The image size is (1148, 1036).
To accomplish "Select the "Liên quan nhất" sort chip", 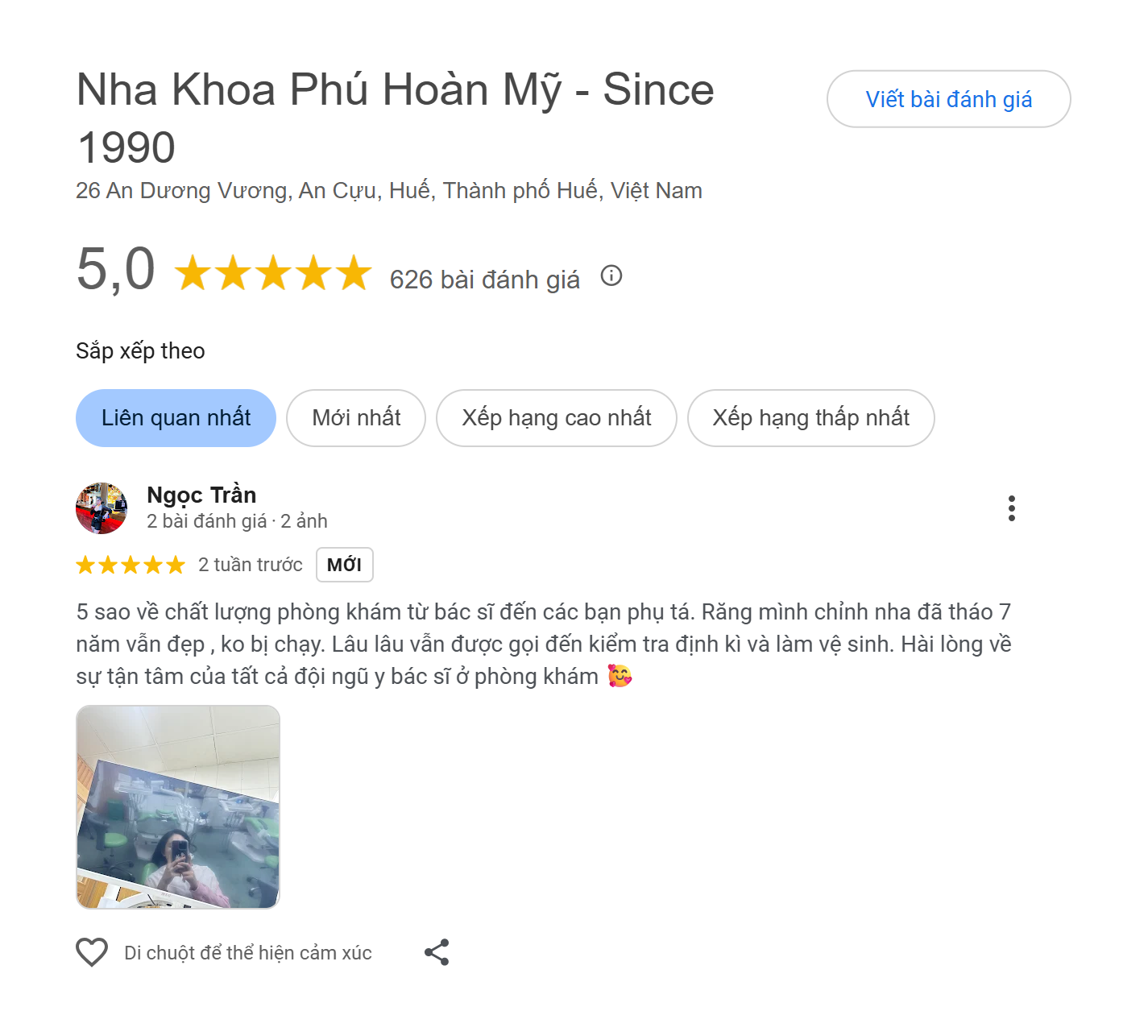I will (x=176, y=418).
